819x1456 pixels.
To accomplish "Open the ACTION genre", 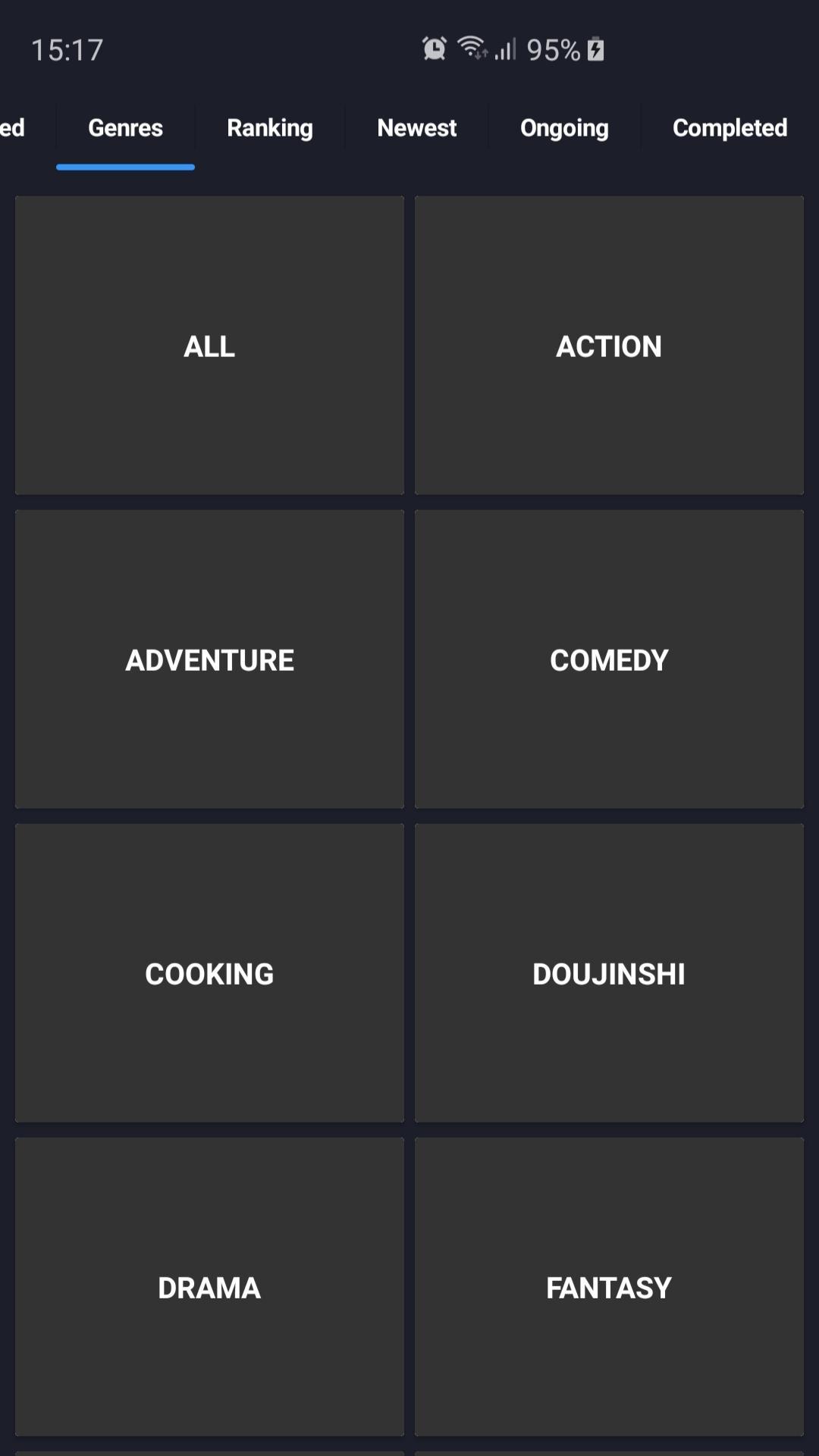I will (x=609, y=346).
